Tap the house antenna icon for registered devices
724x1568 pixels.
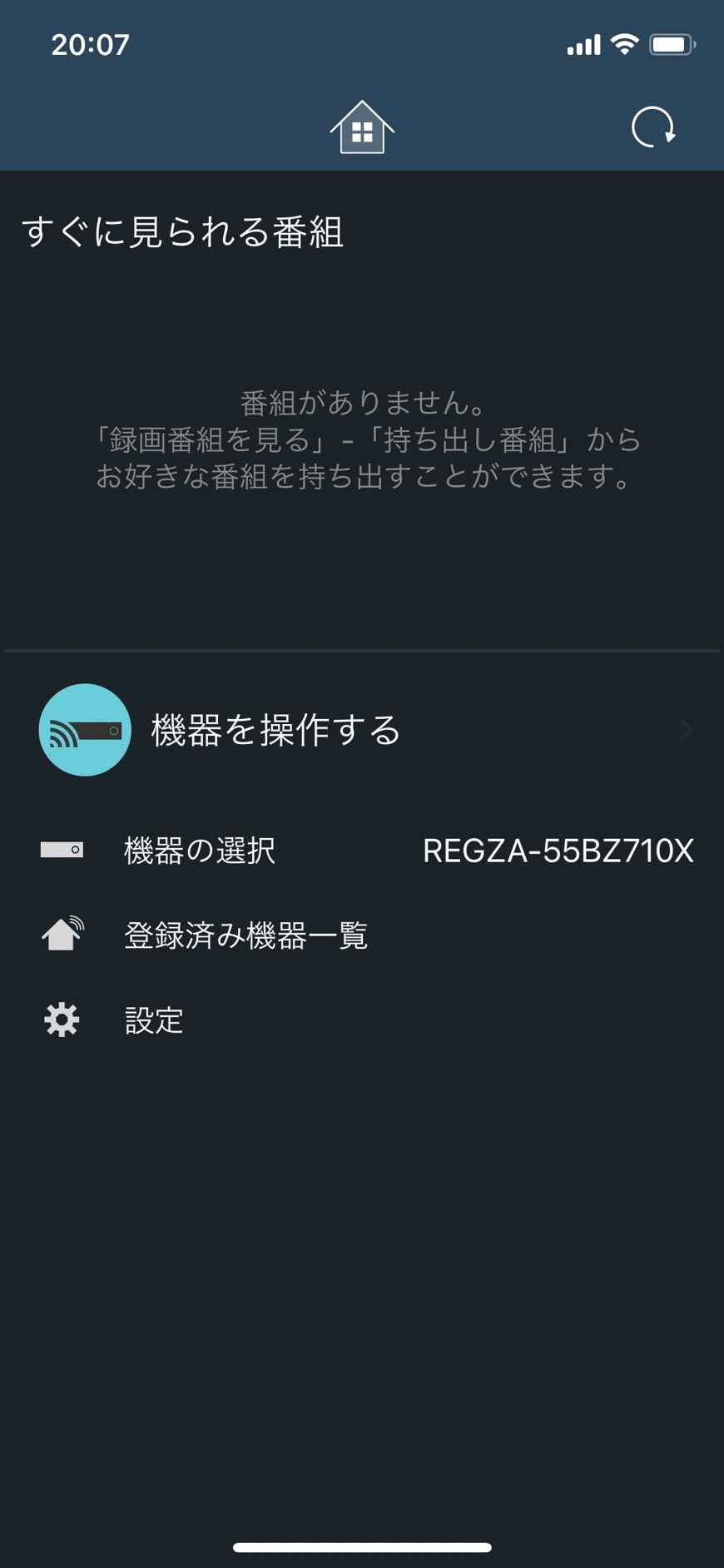62,934
